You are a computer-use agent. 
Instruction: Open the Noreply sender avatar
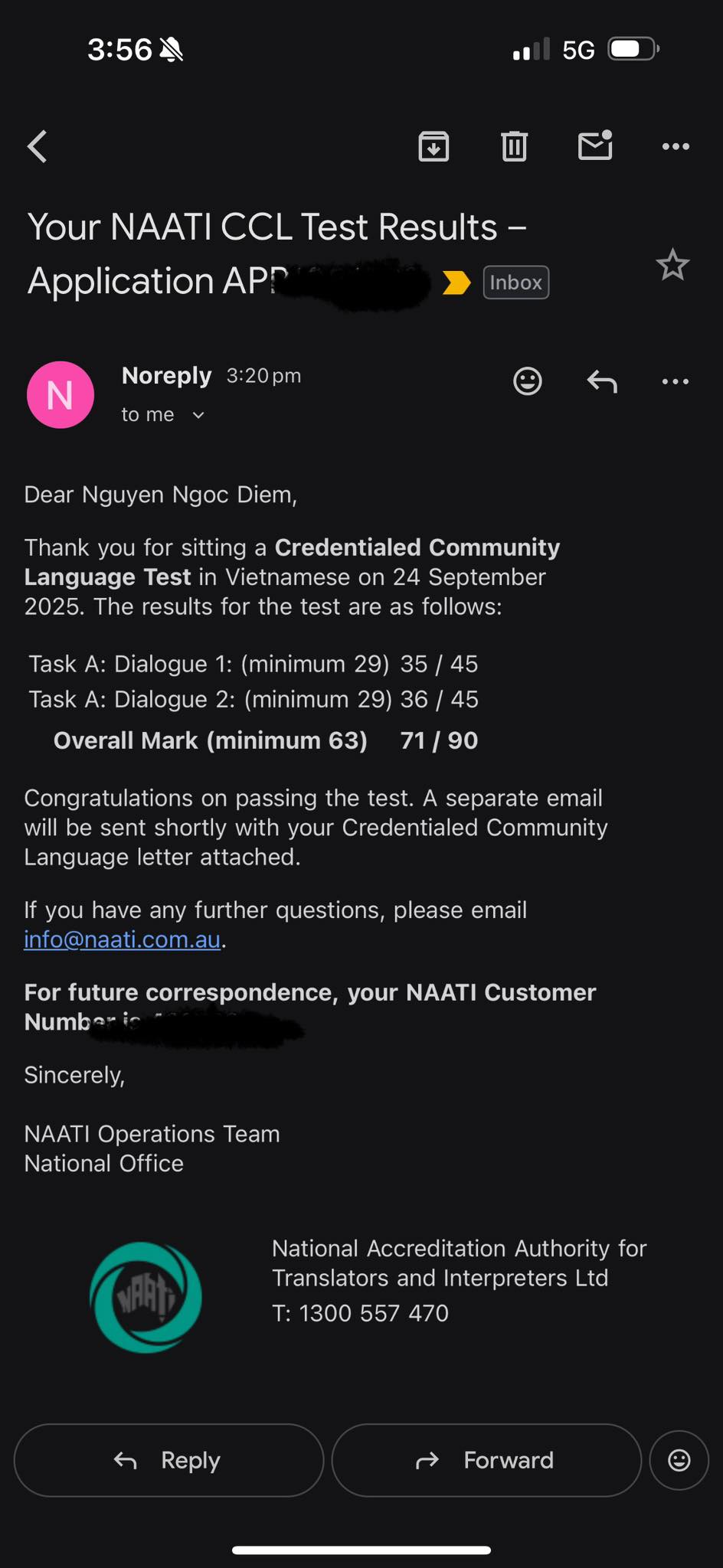[61, 395]
